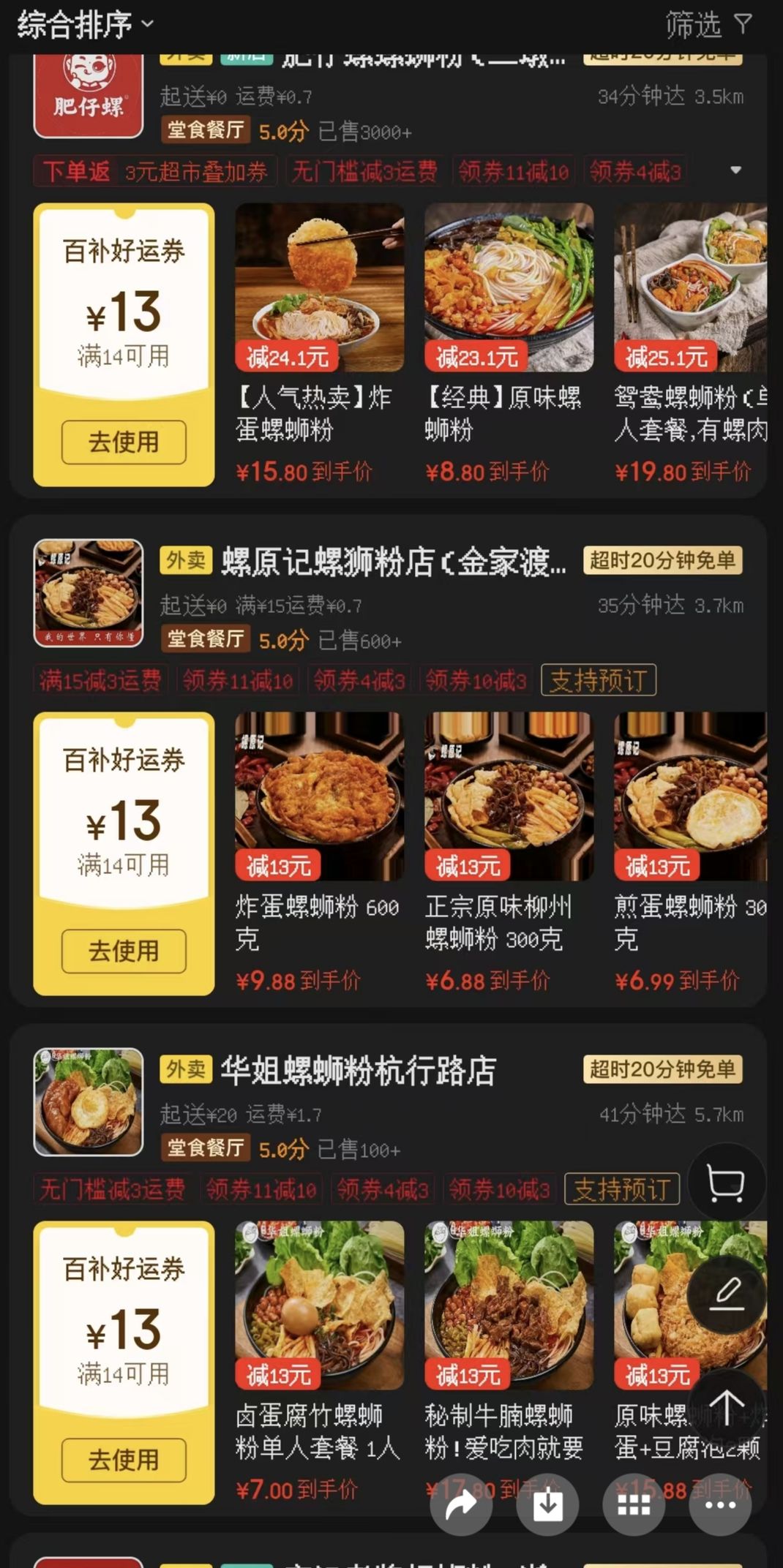Use the ¥13 coupon at 螺原记
The image size is (783, 1568).
point(124,951)
